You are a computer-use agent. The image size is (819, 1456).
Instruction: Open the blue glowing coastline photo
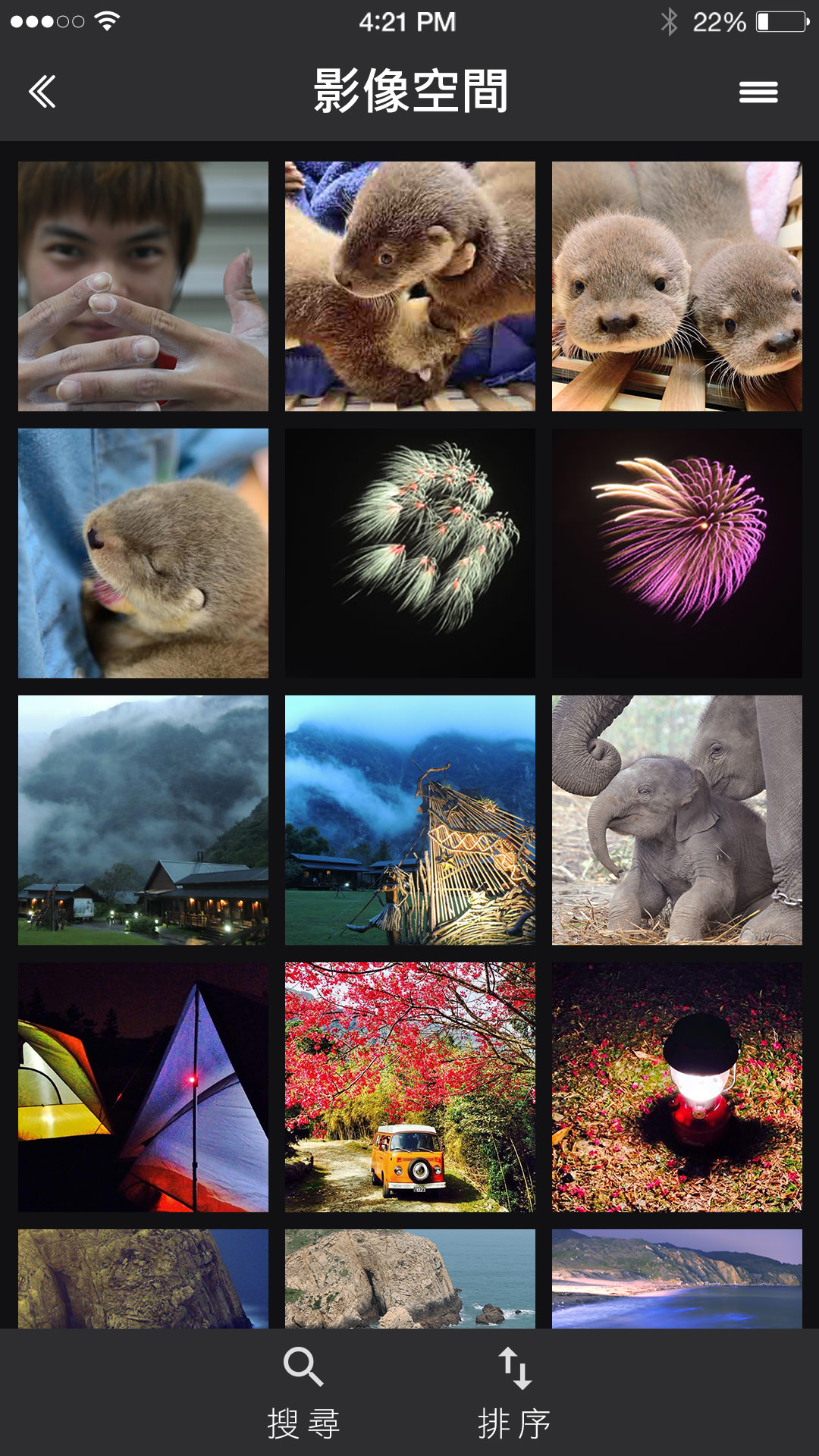point(677,1279)
